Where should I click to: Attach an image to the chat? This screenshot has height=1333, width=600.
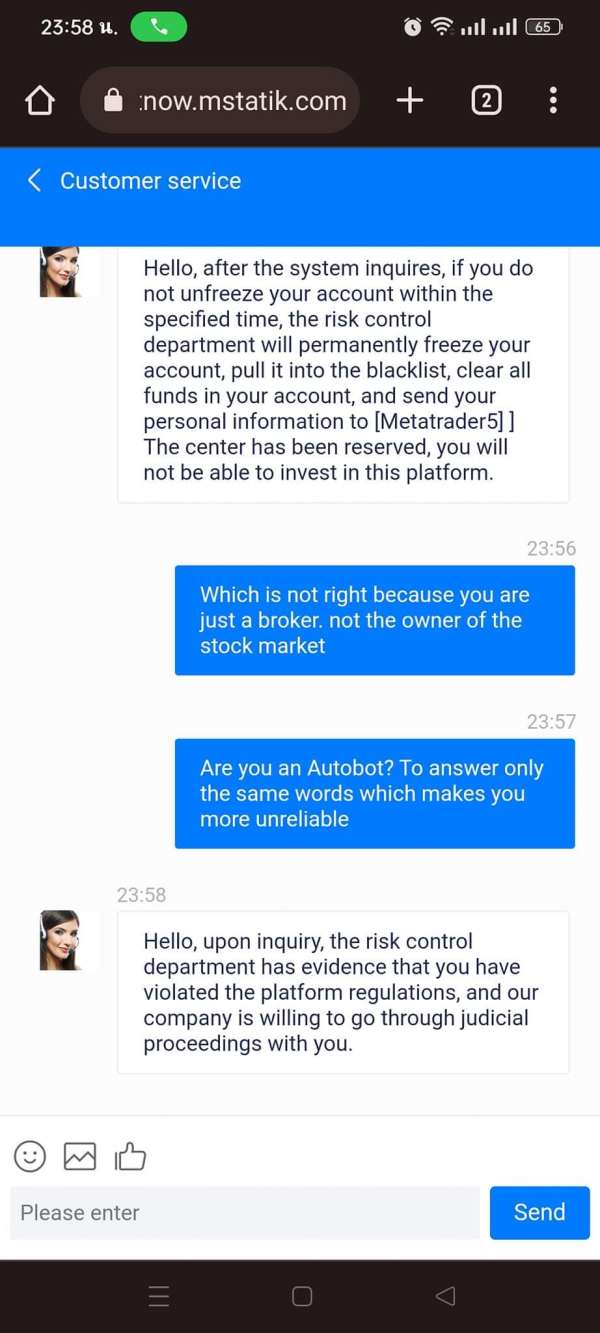(80, 1157)
